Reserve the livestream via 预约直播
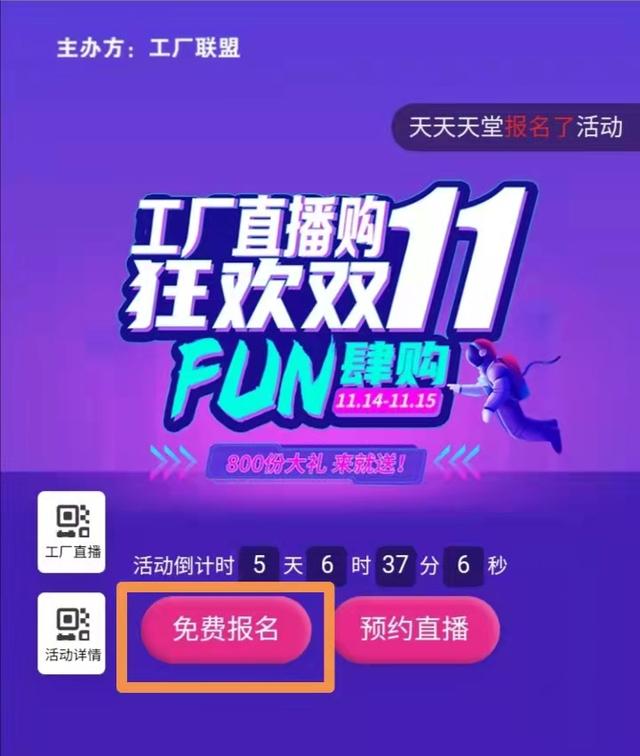 click(x=415, y=629)
